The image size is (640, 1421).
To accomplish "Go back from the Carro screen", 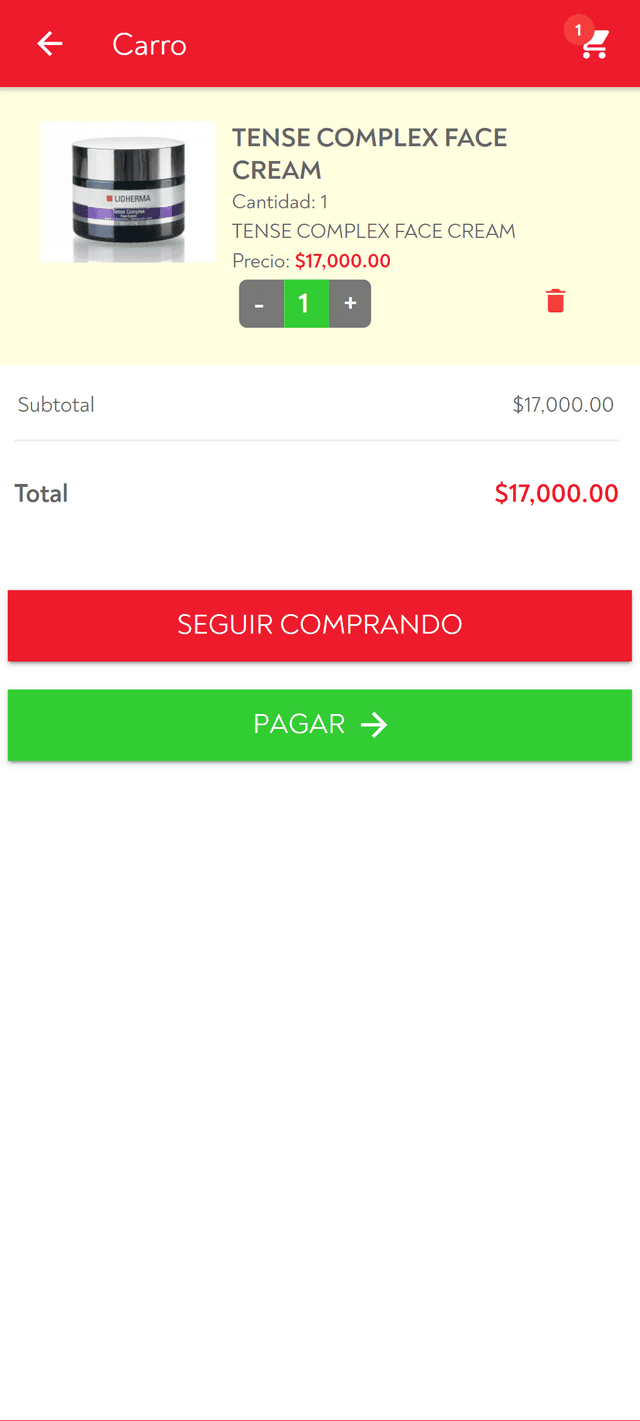I will pos(49,44).
